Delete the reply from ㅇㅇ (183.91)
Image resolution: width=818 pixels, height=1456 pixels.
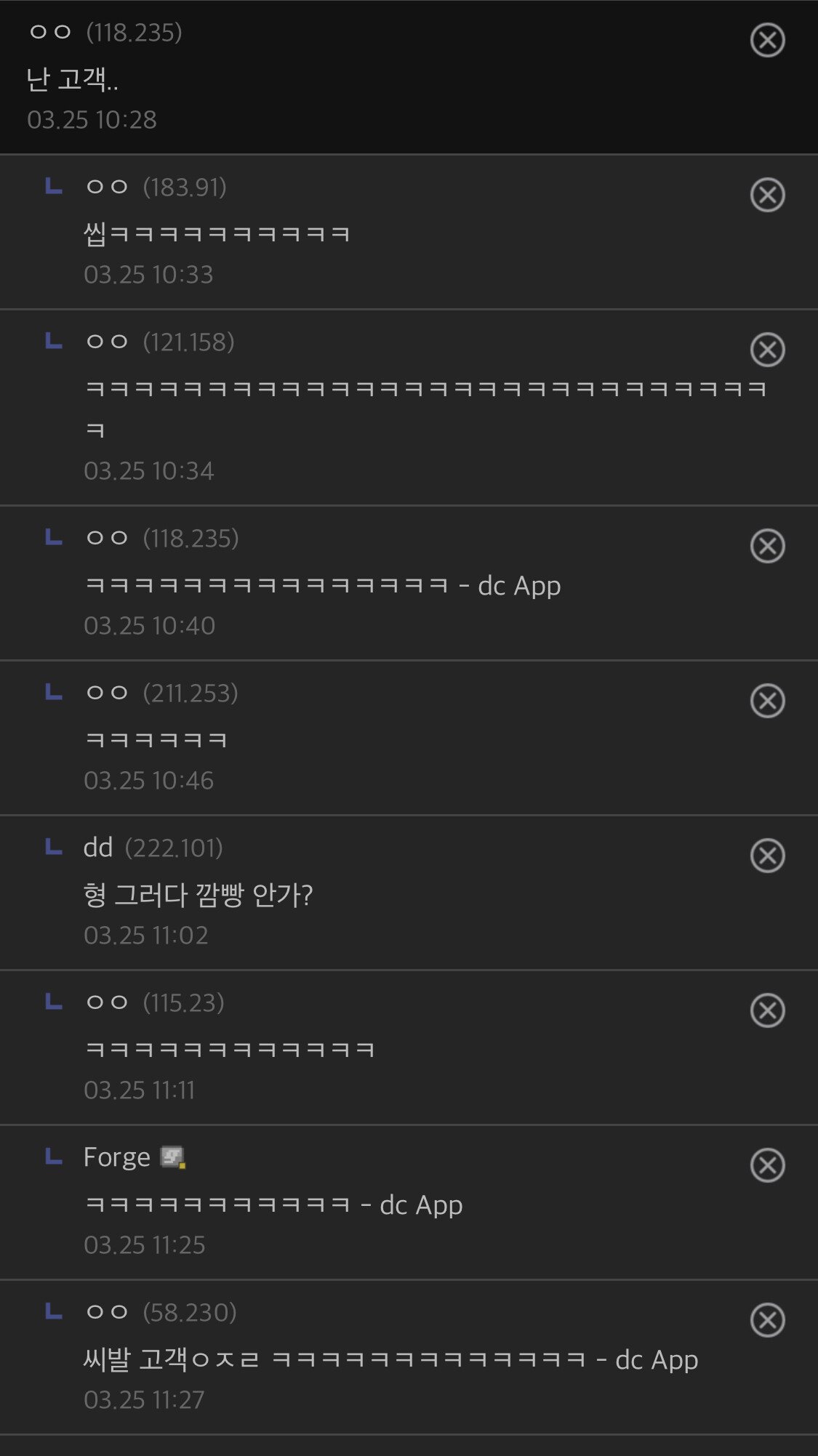(767, 195)
